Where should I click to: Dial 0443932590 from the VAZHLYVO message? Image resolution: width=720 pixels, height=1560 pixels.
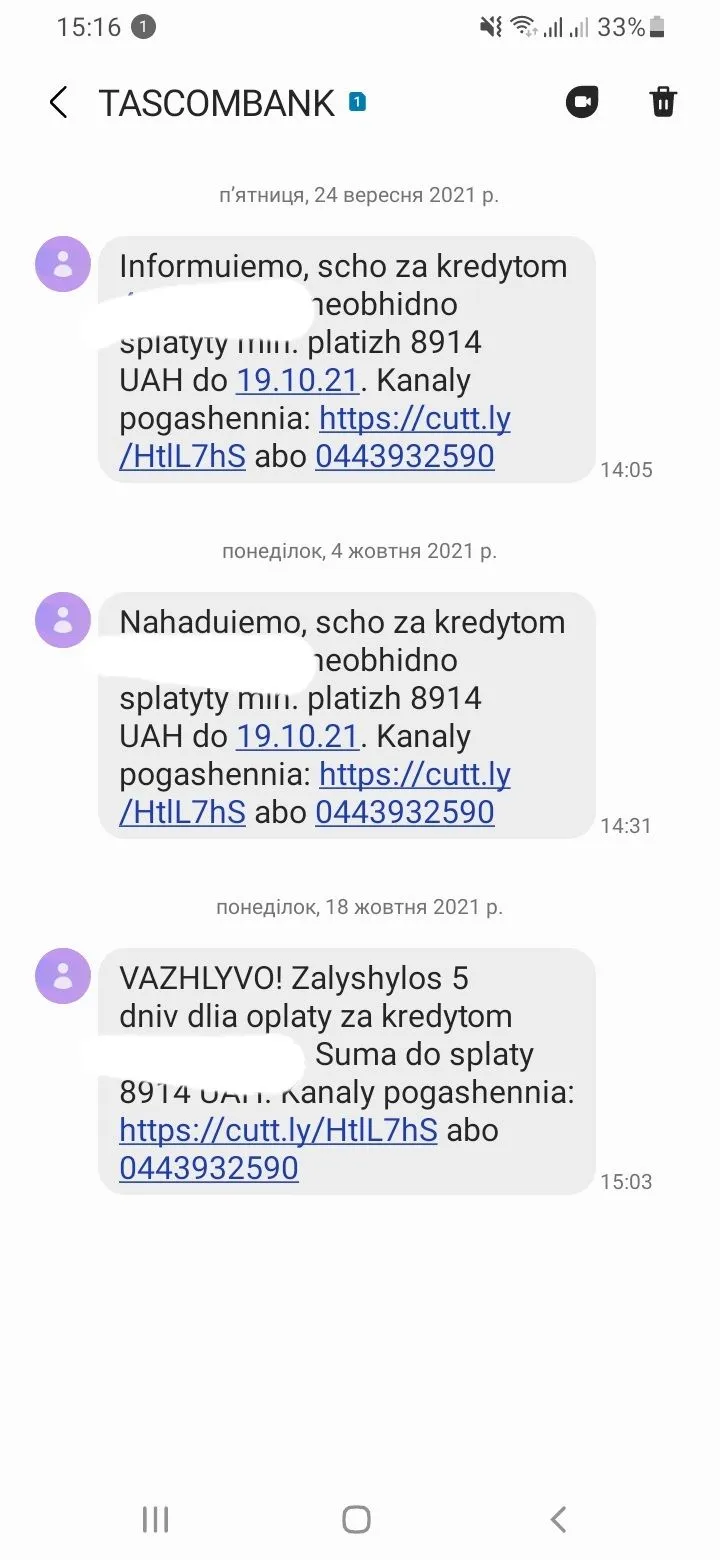pyautogui.click(x=209, y=1169)
